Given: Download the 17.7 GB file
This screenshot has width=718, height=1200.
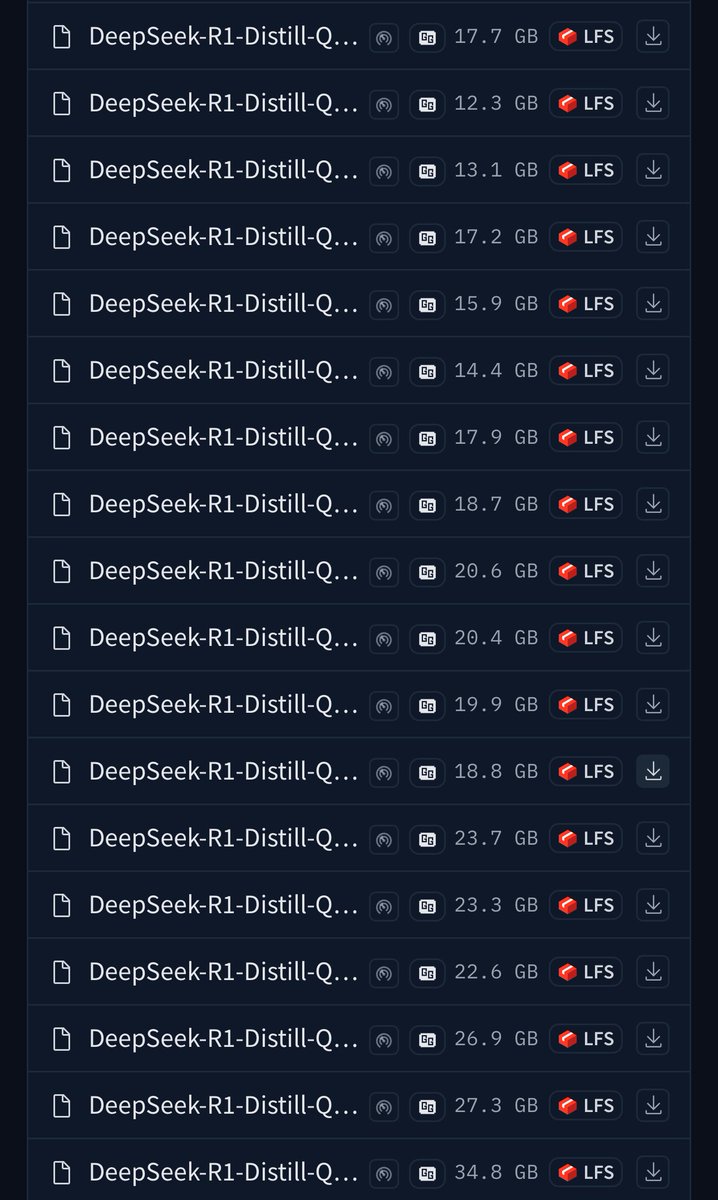Looking at the screenshot, I should 653,37.
